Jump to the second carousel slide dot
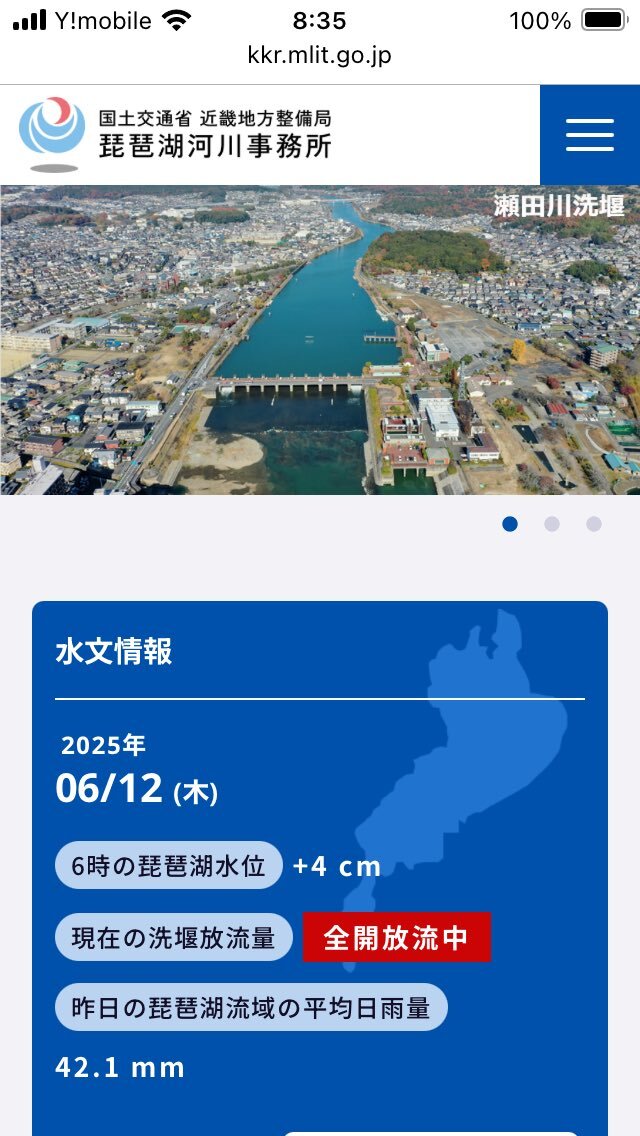The image size is (640, 1136). coord(552,524)
